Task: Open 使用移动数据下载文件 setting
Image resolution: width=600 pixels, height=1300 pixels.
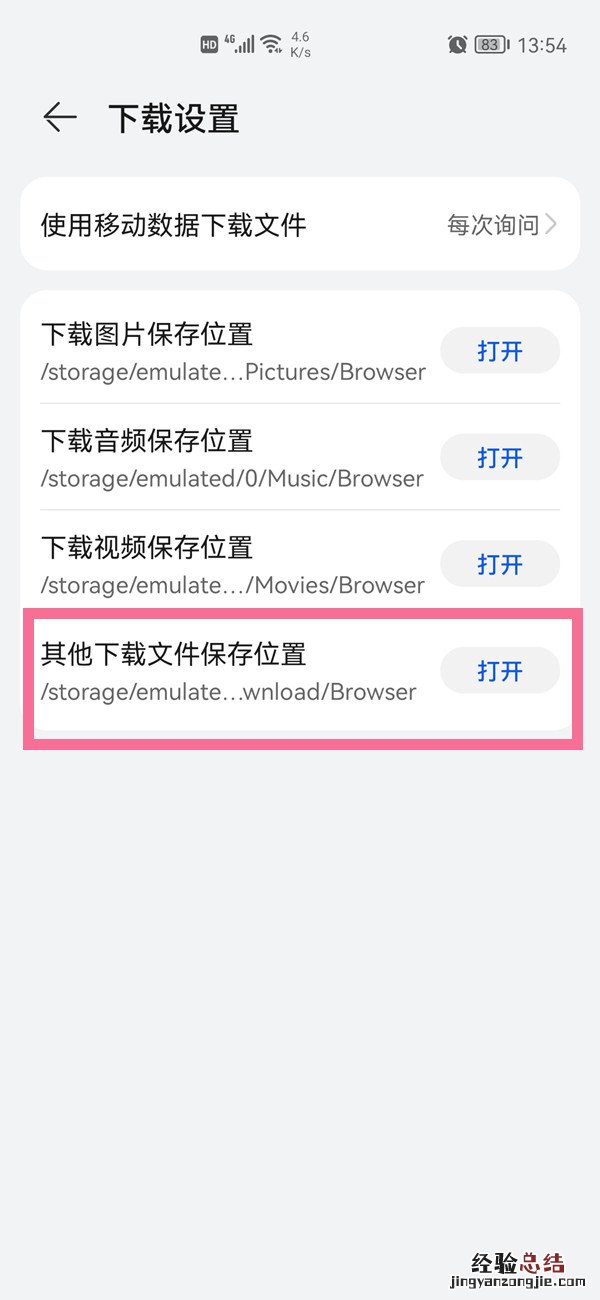Action: (300, 225)
